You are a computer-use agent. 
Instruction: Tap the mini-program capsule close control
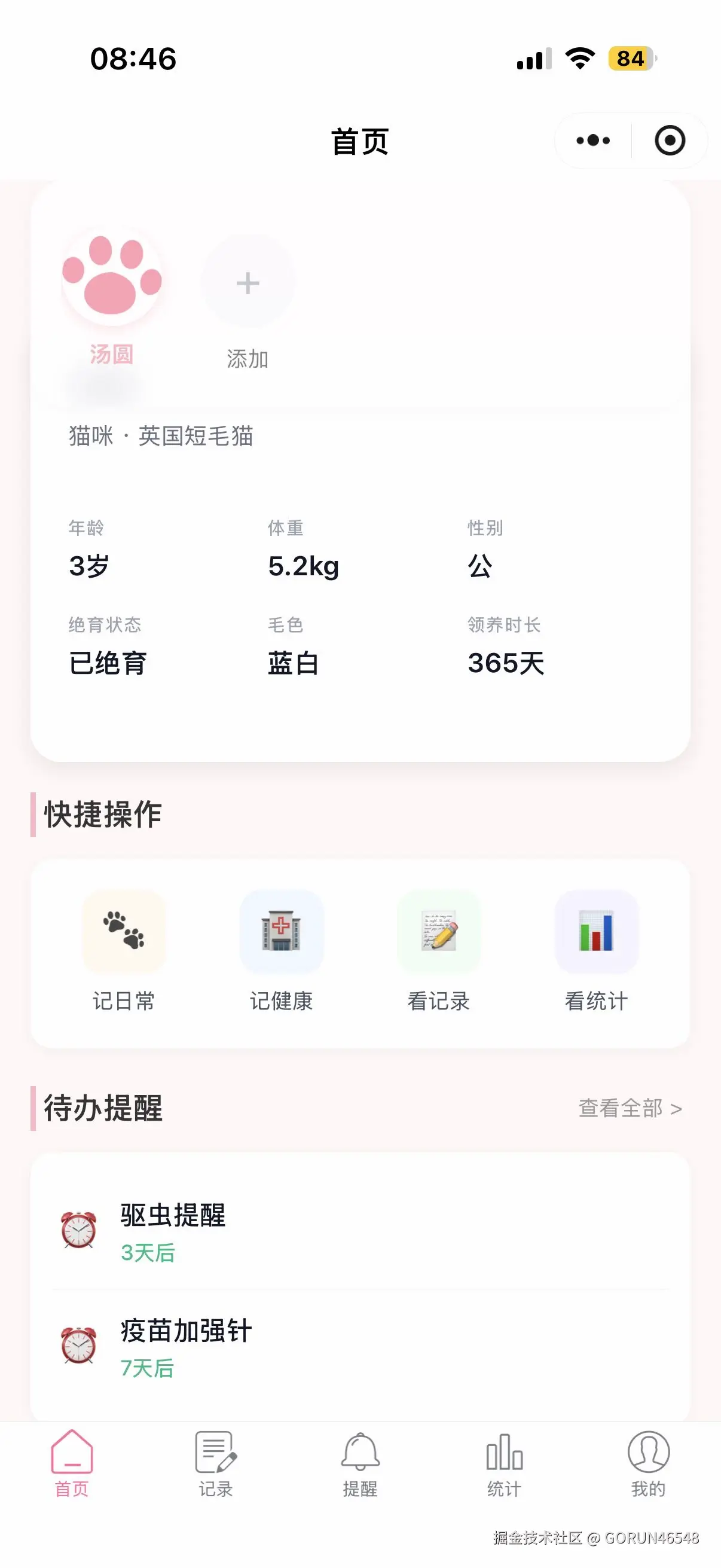click(669, 140)
